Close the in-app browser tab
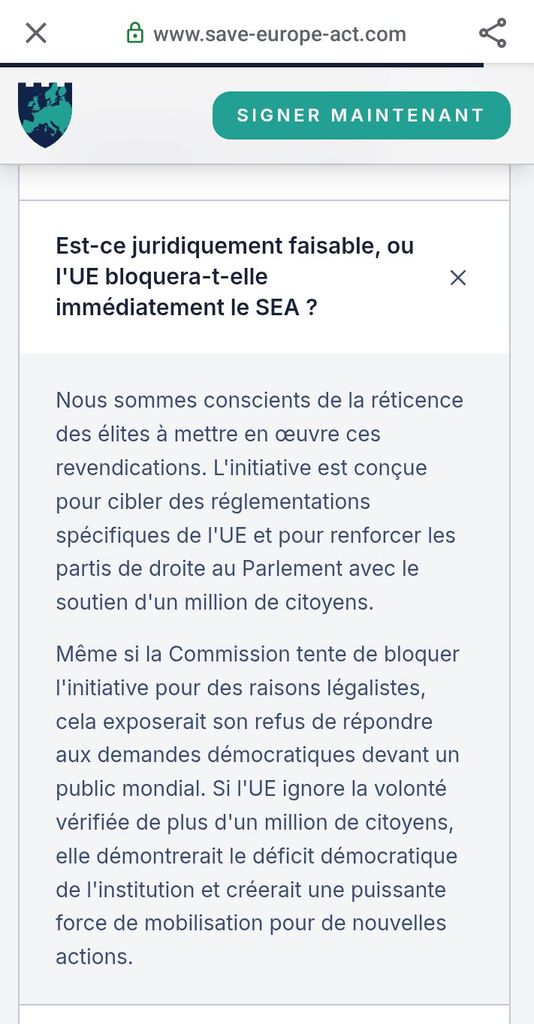 pos(36,33)
